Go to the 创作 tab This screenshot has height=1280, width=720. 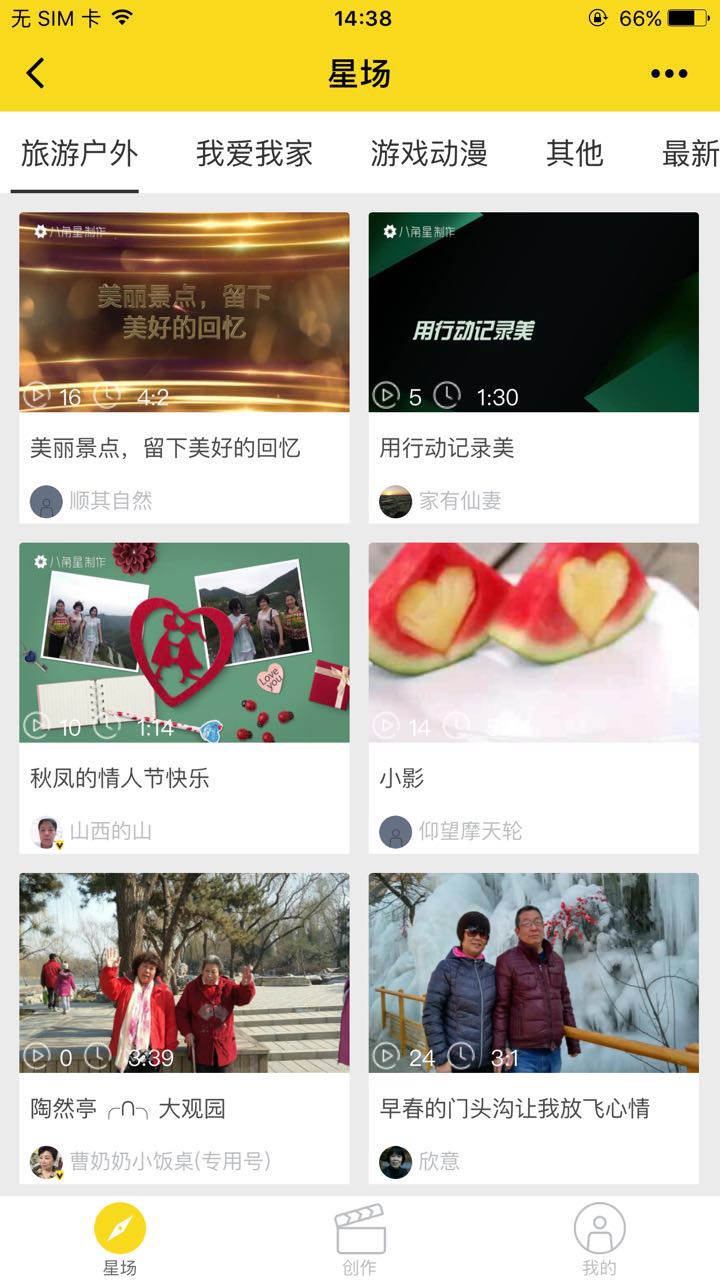coord(360,1240)
